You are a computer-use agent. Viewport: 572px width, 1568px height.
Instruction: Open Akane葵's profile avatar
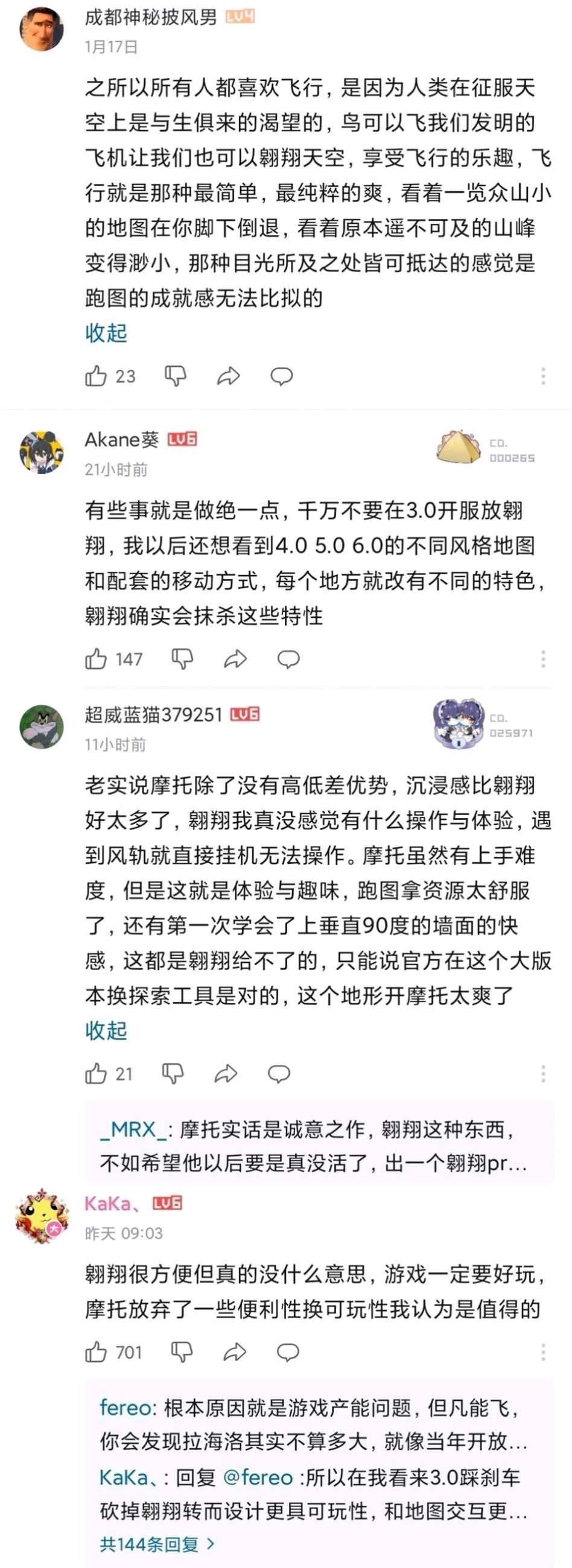(42, 452)
